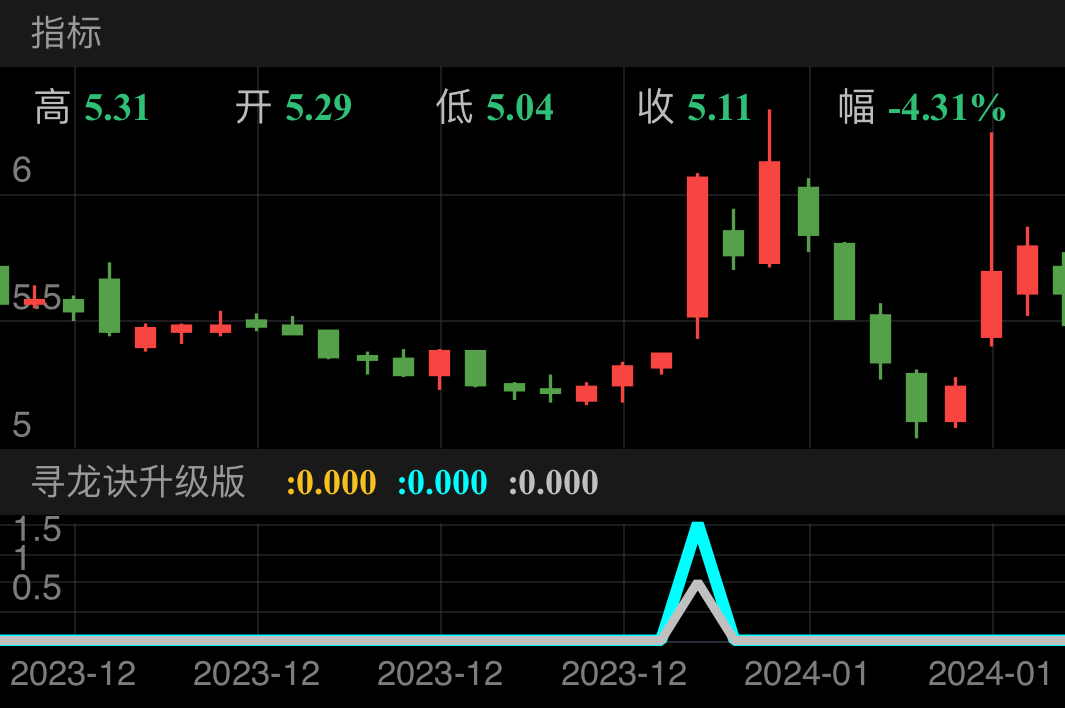Open the 指标 indicator header
This screenshot has height=708, width=1065.
(x=66, y=33)
